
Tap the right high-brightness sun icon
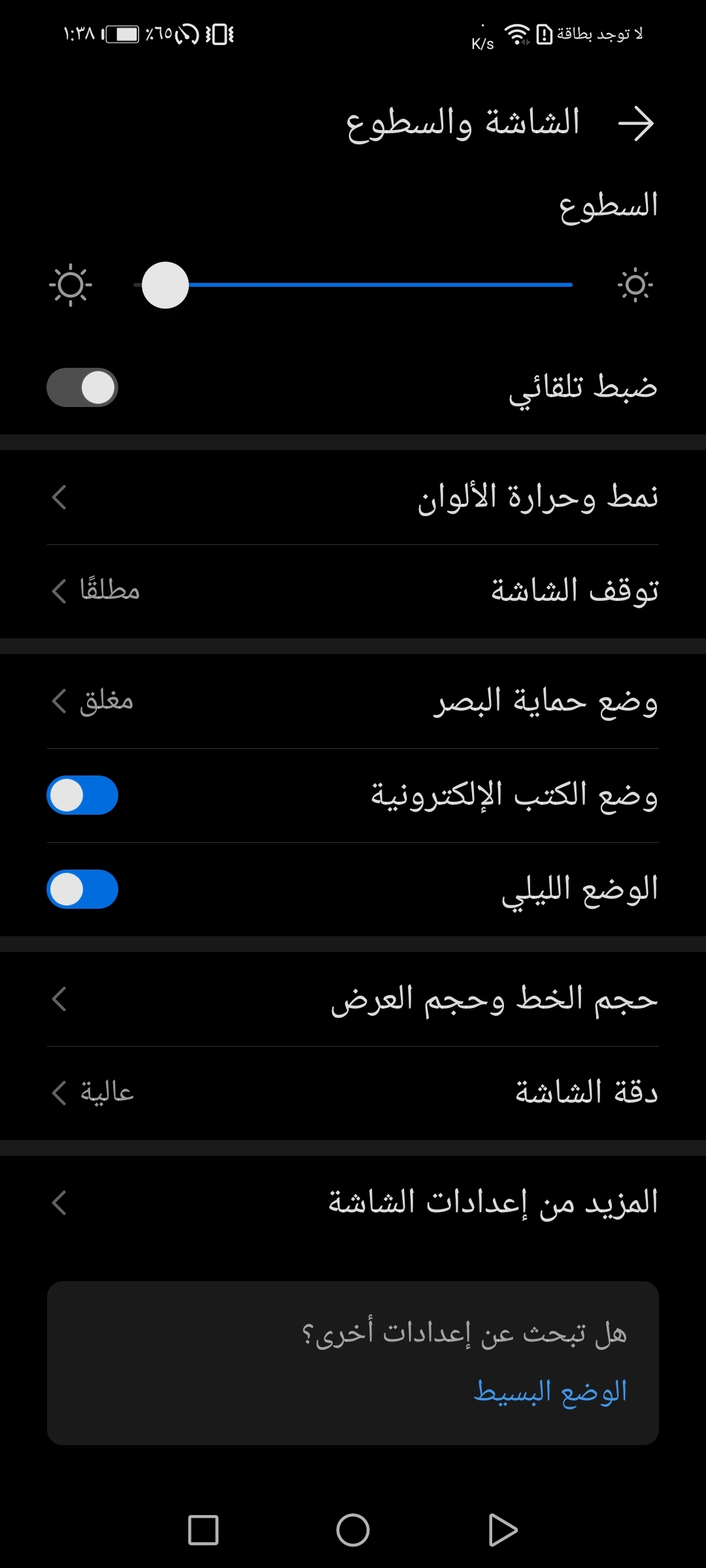click(633, 284)
